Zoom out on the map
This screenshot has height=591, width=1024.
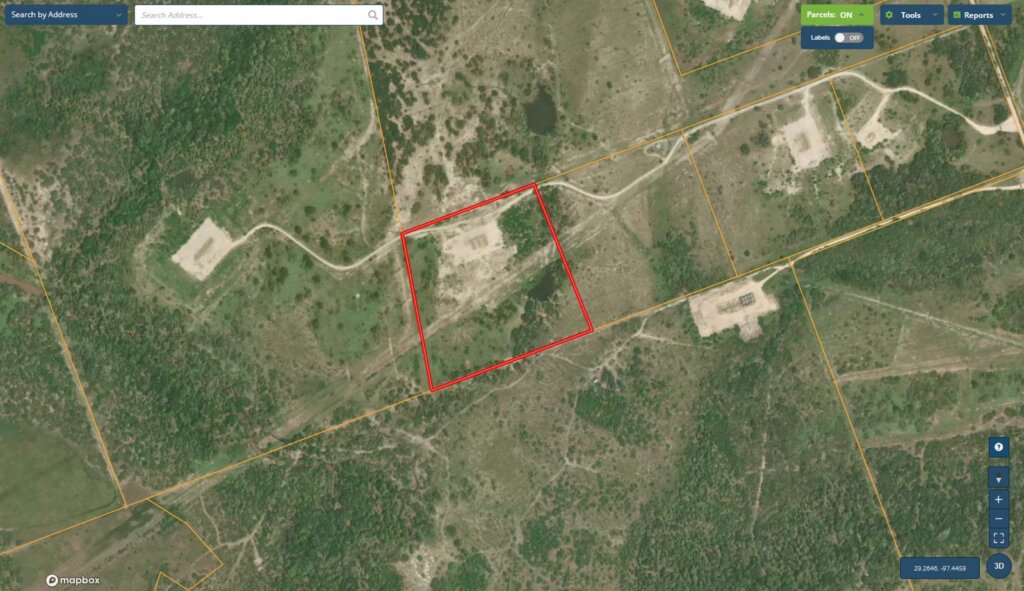coord(998,519)
